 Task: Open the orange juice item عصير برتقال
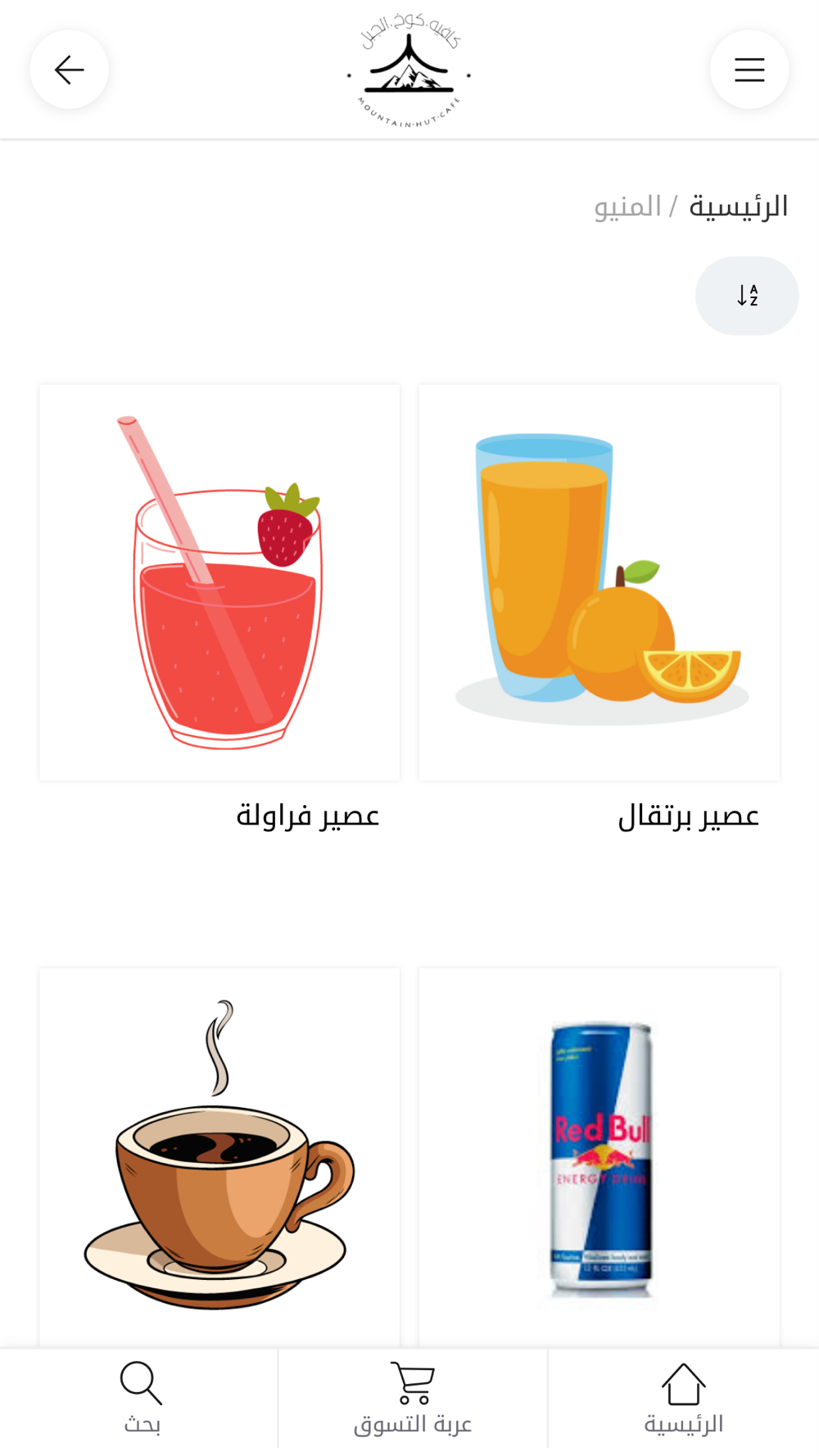599,582
